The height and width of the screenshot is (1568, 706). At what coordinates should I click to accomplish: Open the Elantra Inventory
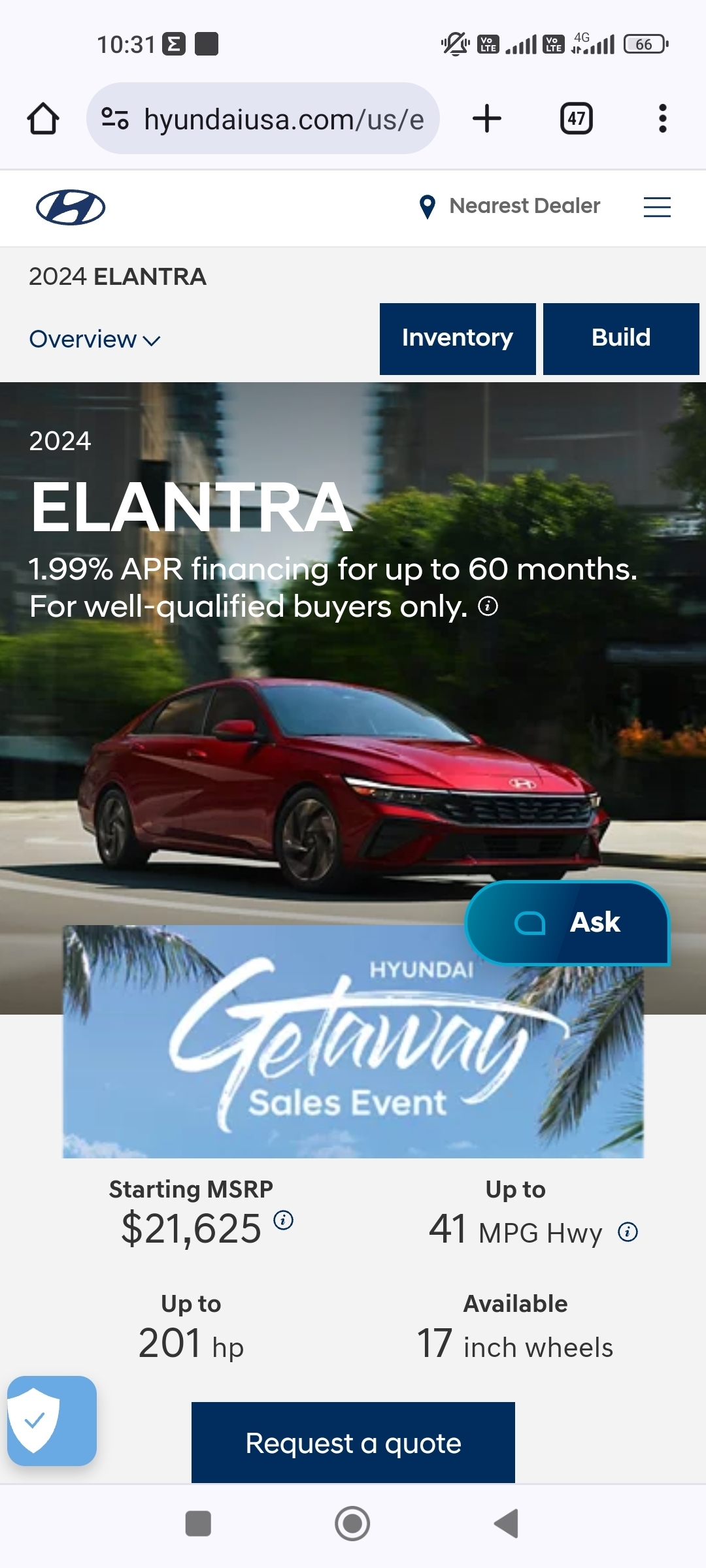[x=458, y=338]
